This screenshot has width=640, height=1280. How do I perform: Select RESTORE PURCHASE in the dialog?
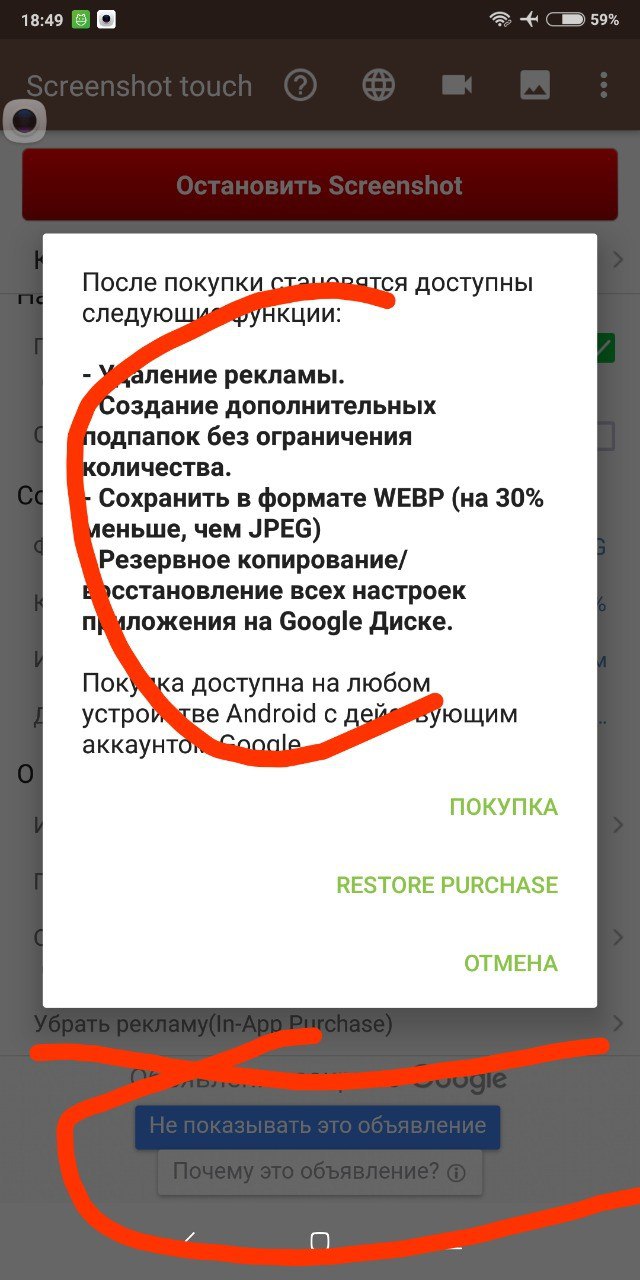click(447, 885)
